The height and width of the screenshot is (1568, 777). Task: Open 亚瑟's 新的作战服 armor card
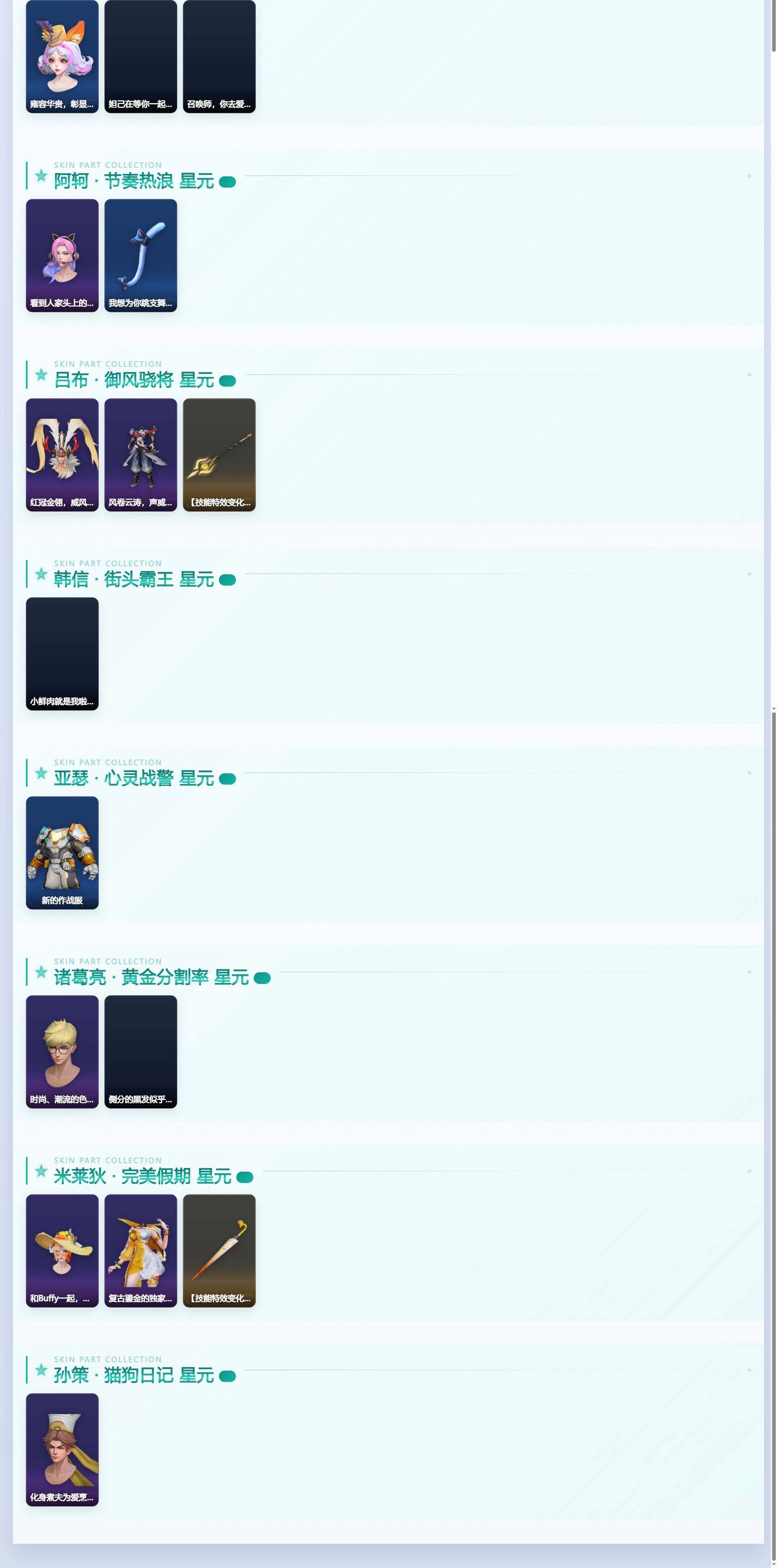62,853
